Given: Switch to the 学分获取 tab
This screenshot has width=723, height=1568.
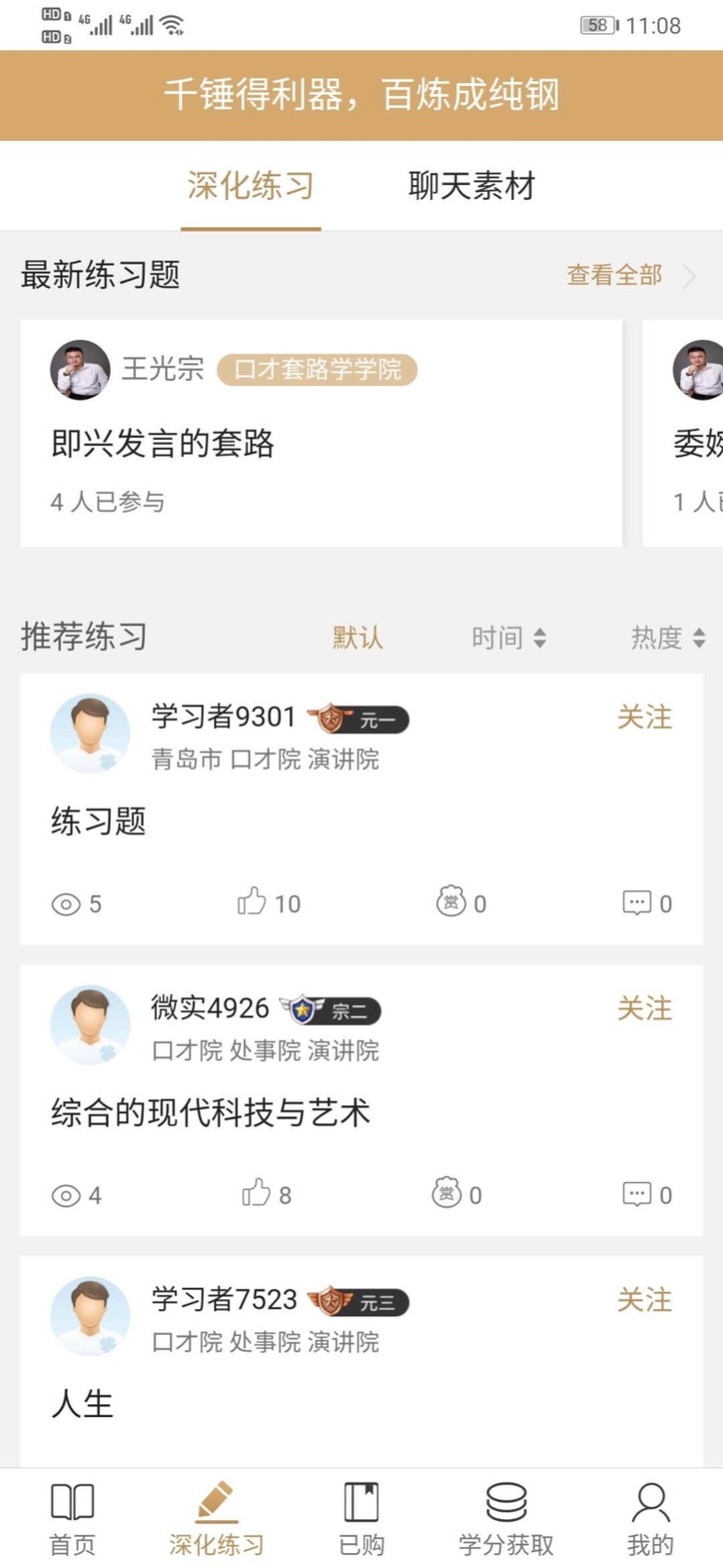Looking at the screenshot, I should 506,1518.
